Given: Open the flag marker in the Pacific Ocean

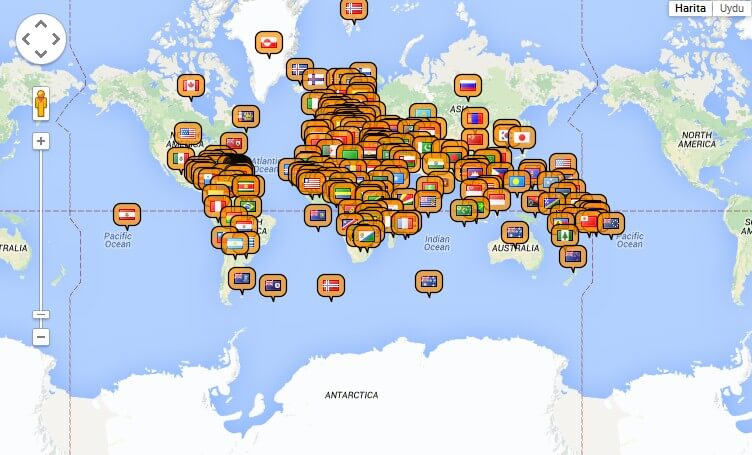Looking at the screenshot, I should tap(126, 214).
